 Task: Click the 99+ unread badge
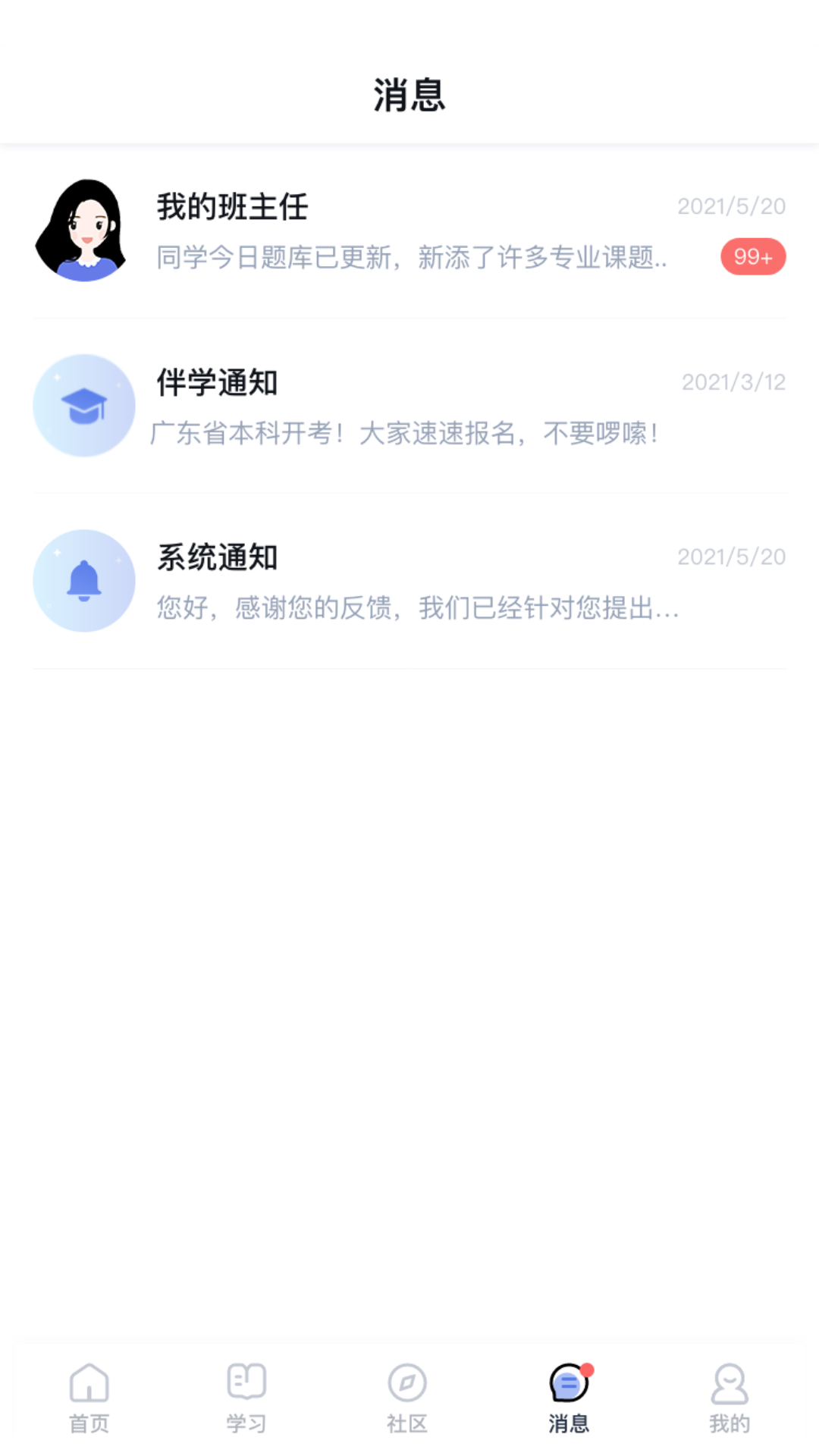752,257
